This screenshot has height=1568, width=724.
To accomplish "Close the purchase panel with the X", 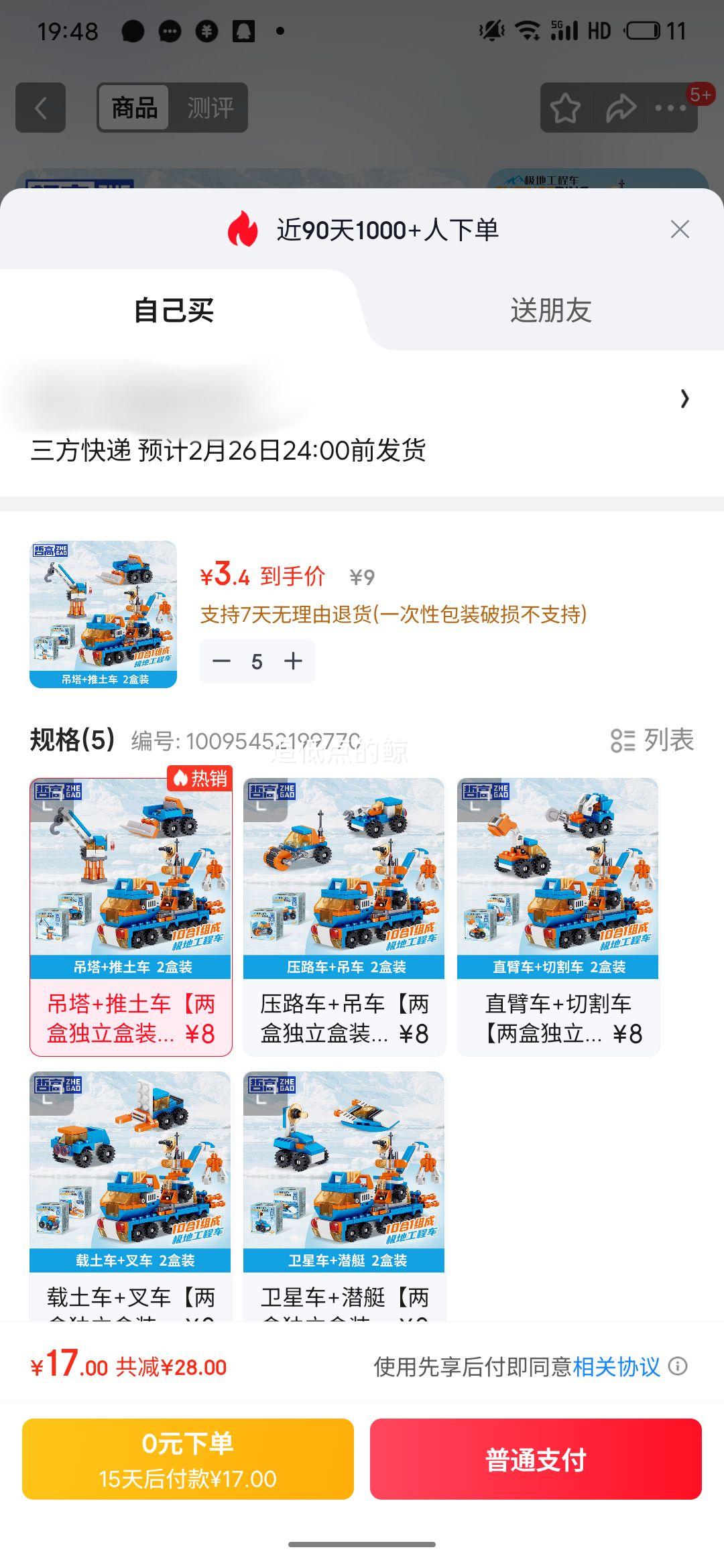I will (x=681, y=229).
